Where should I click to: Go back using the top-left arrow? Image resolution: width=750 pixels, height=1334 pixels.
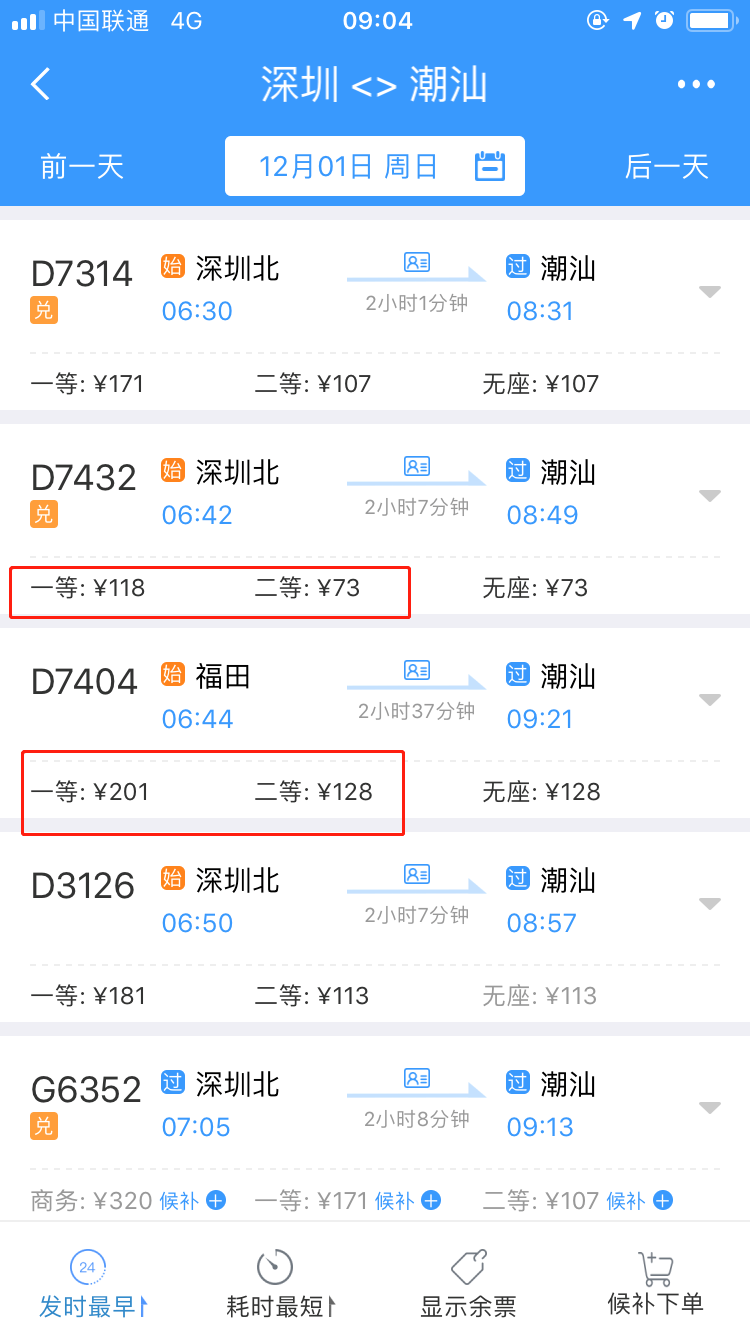(40, 85)
